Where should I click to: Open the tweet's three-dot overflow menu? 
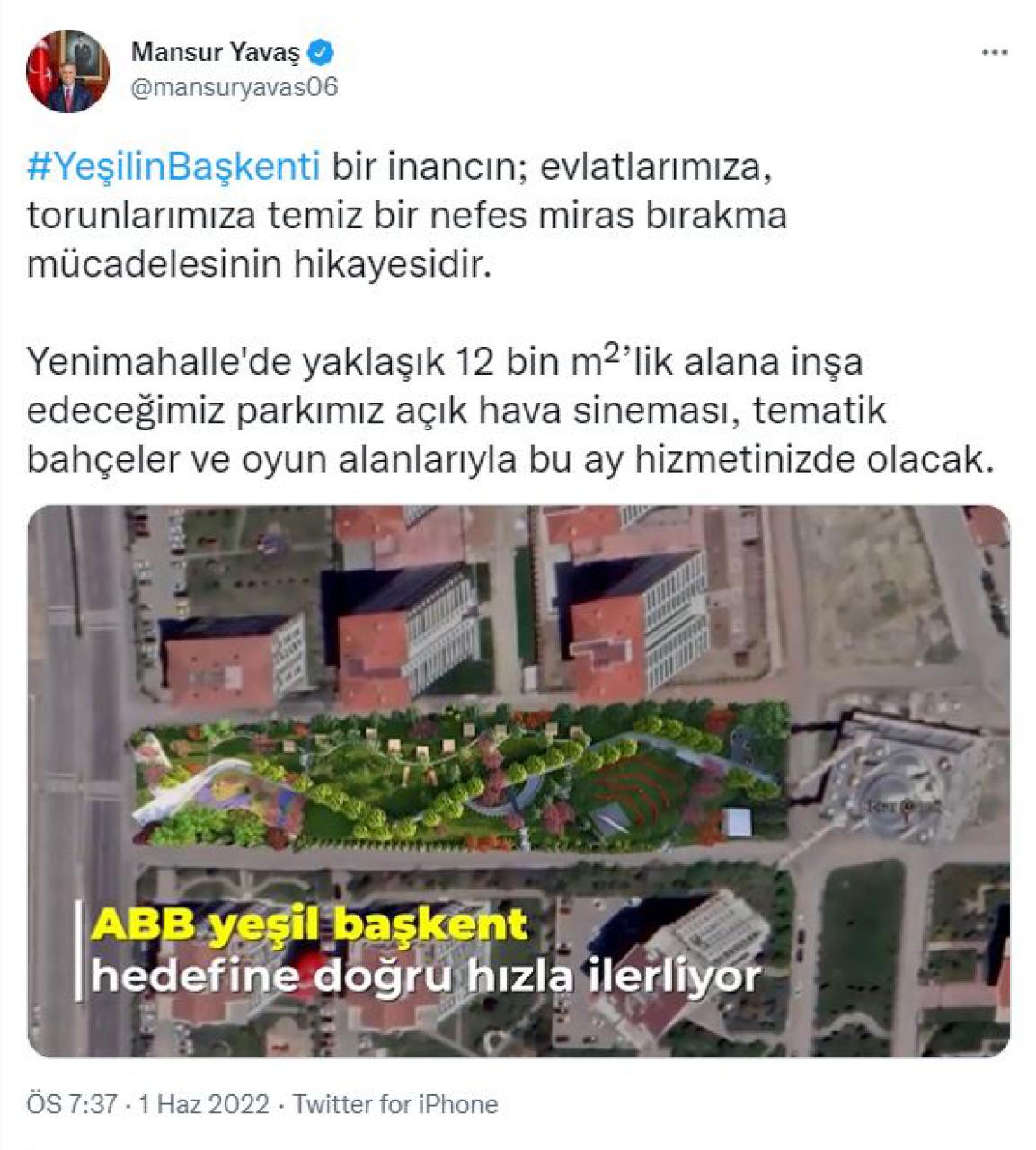click(x=994, y=53)
